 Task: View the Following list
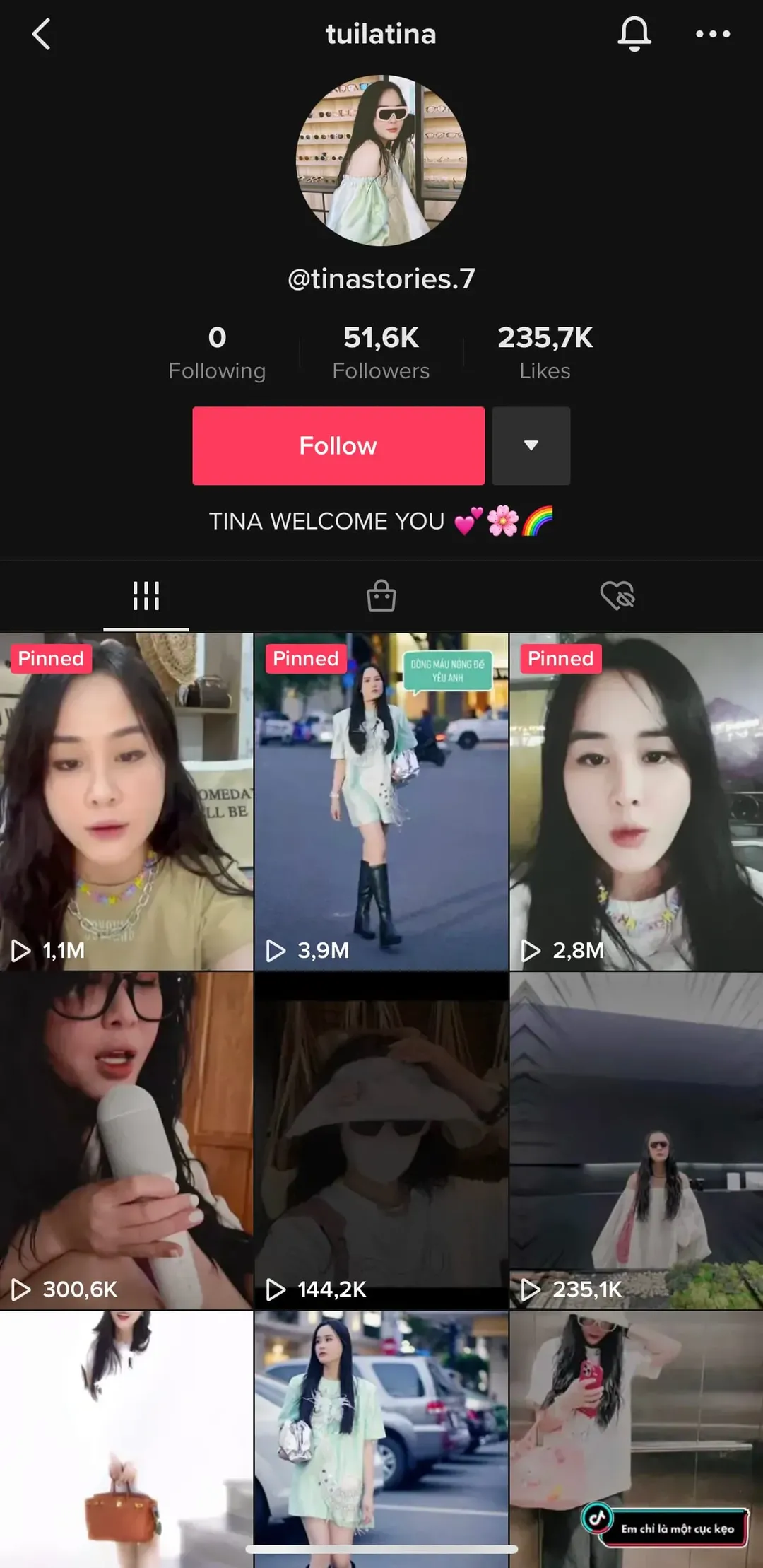tap(217, 352)
